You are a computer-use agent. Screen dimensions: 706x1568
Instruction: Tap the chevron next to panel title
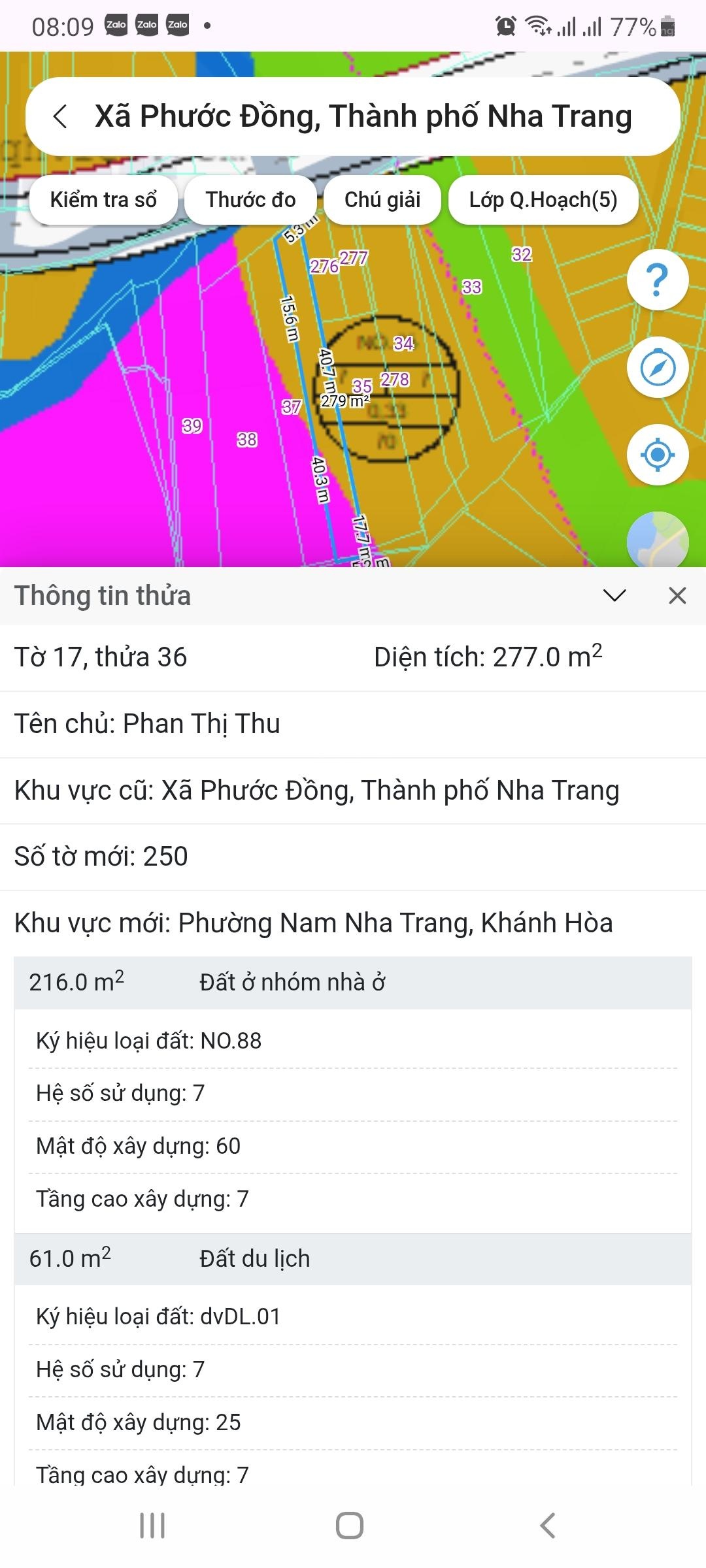613,596
